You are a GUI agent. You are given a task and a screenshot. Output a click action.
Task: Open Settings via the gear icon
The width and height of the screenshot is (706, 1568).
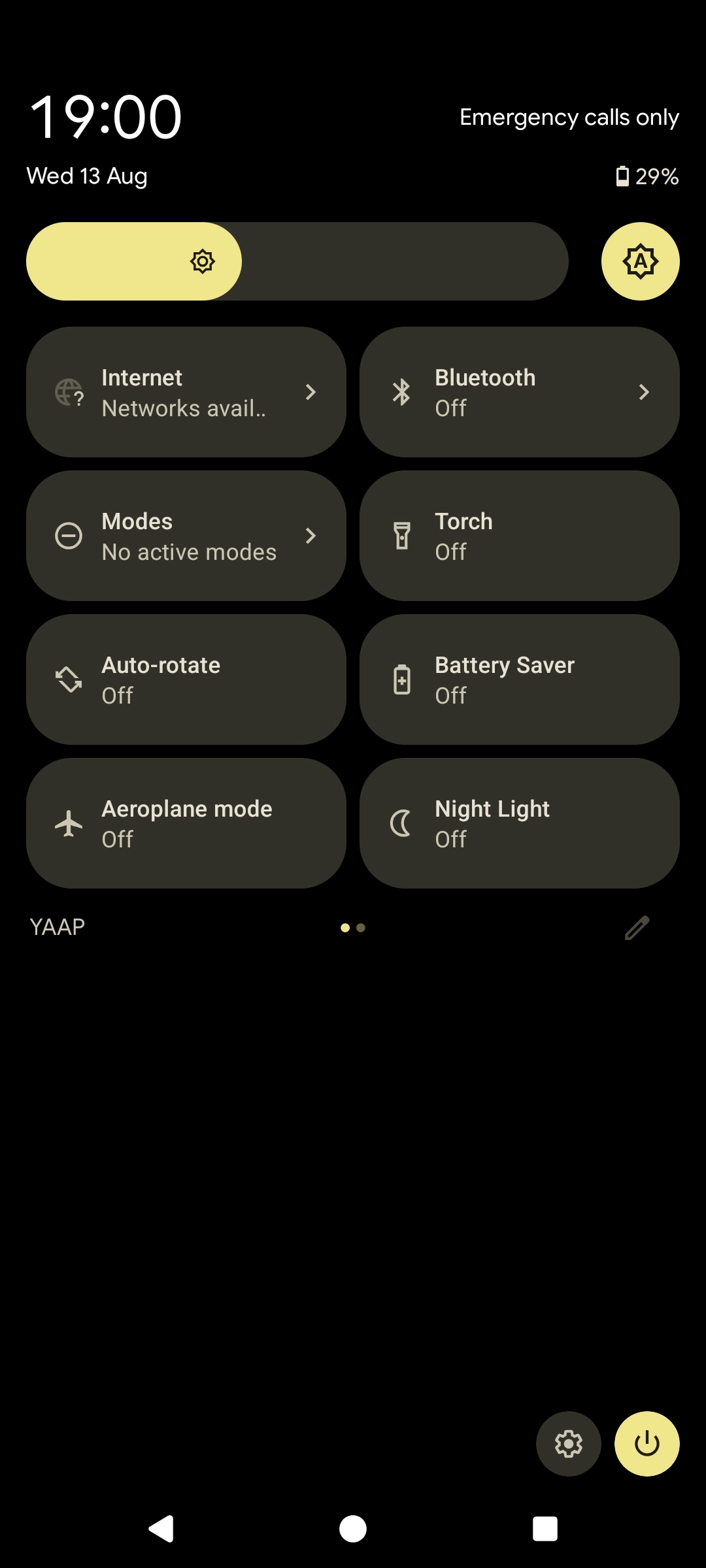(569, 1444)
